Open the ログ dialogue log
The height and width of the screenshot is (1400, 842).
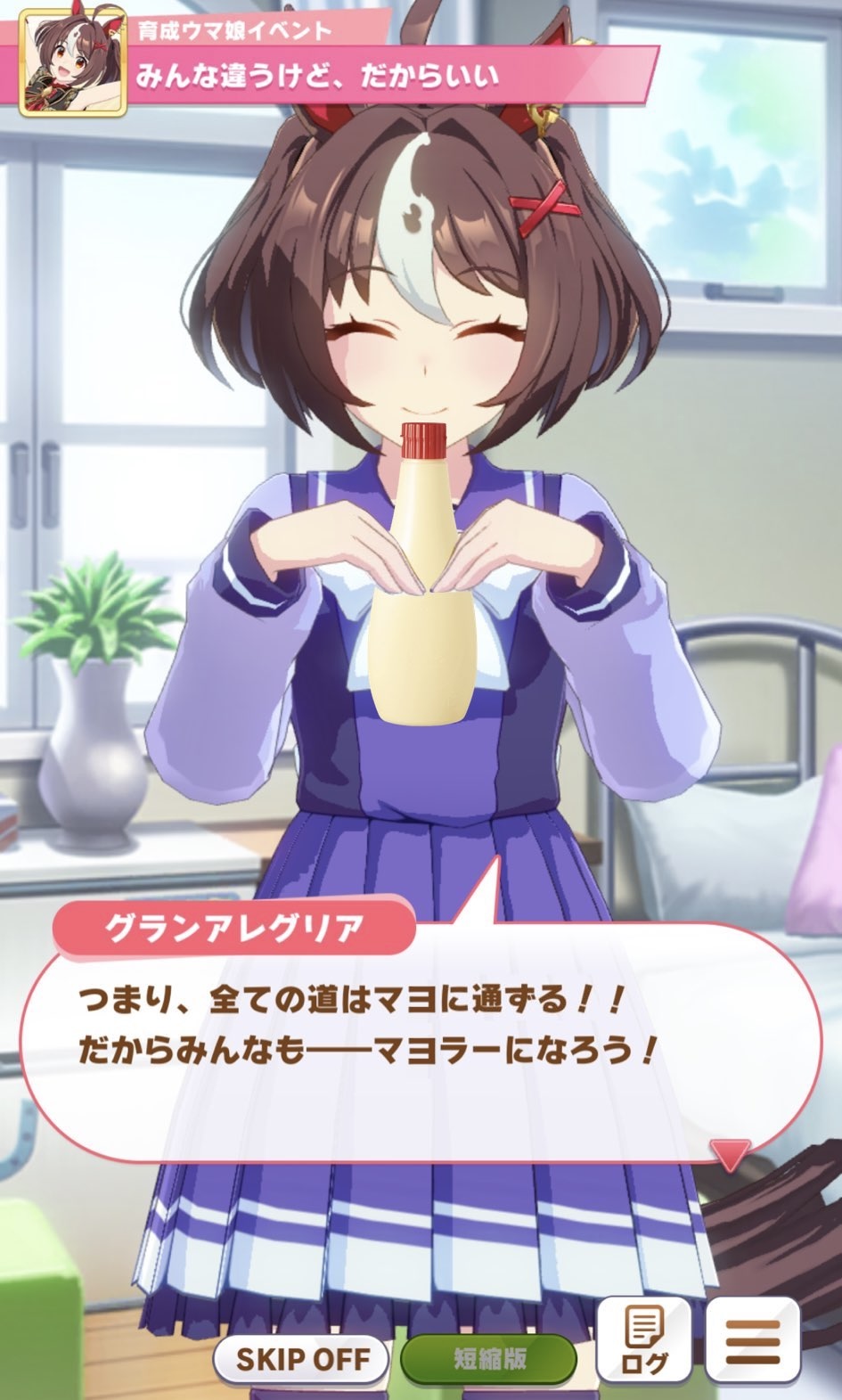point(643,1339)
